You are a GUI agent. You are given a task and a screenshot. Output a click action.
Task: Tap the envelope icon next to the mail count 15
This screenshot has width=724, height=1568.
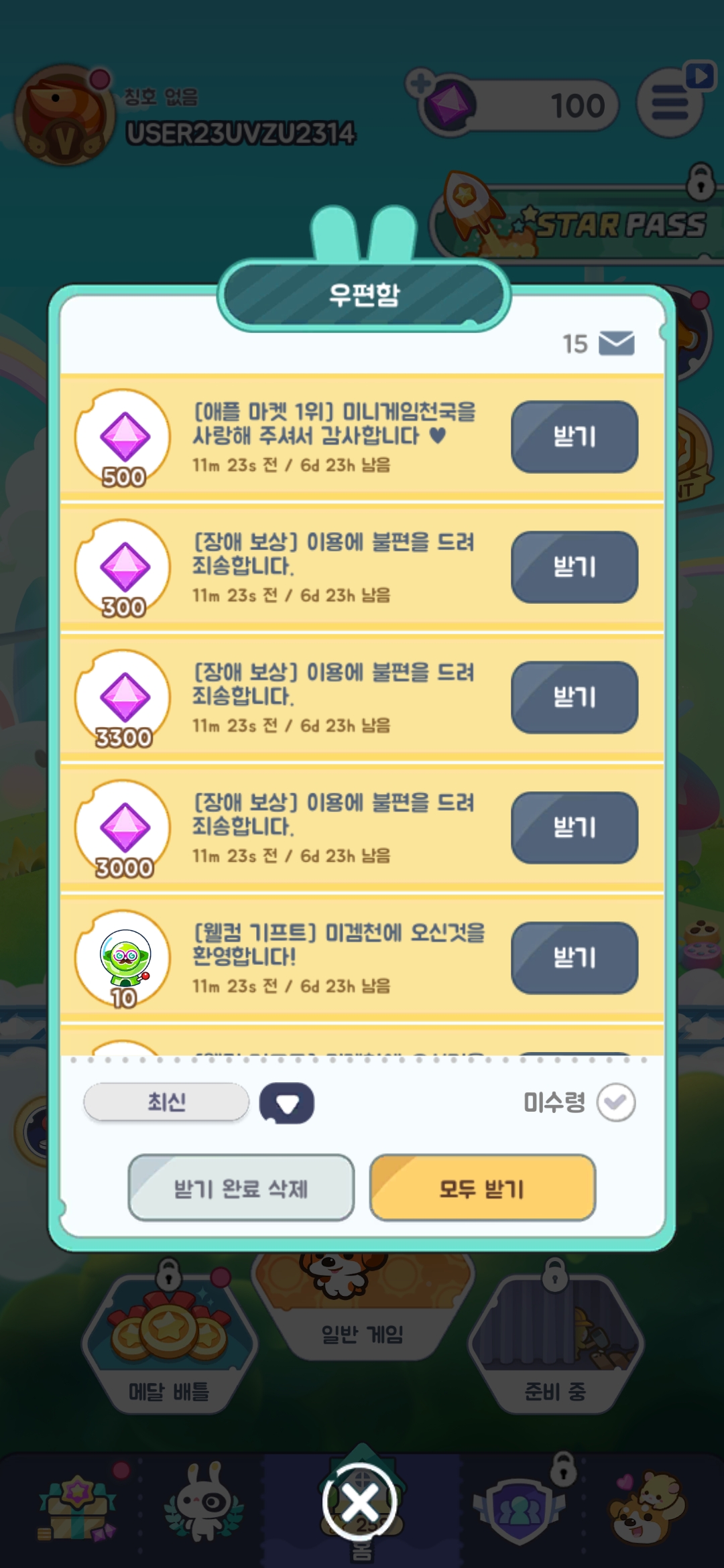pos(617,344)
